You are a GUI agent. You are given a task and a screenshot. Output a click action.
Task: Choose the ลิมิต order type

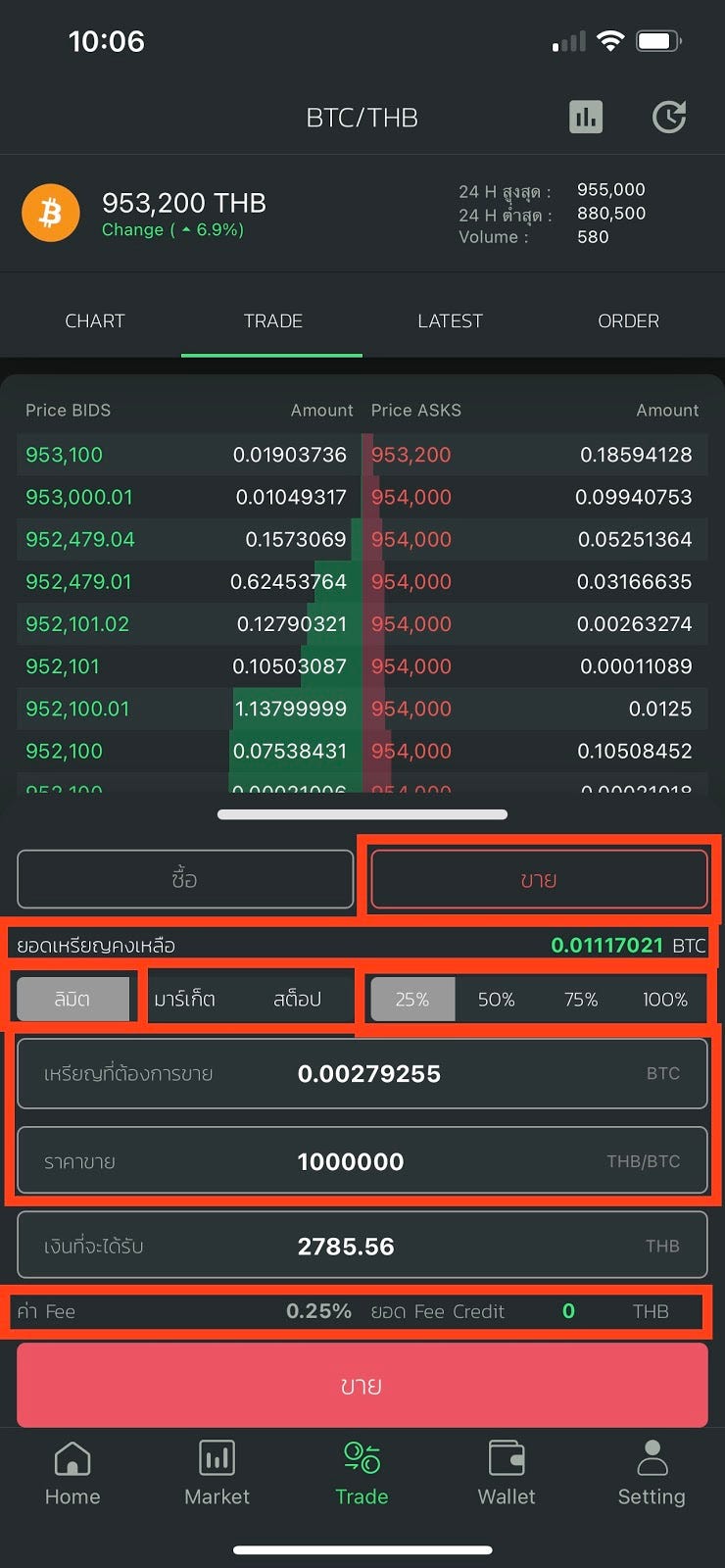click(72, 1000)
